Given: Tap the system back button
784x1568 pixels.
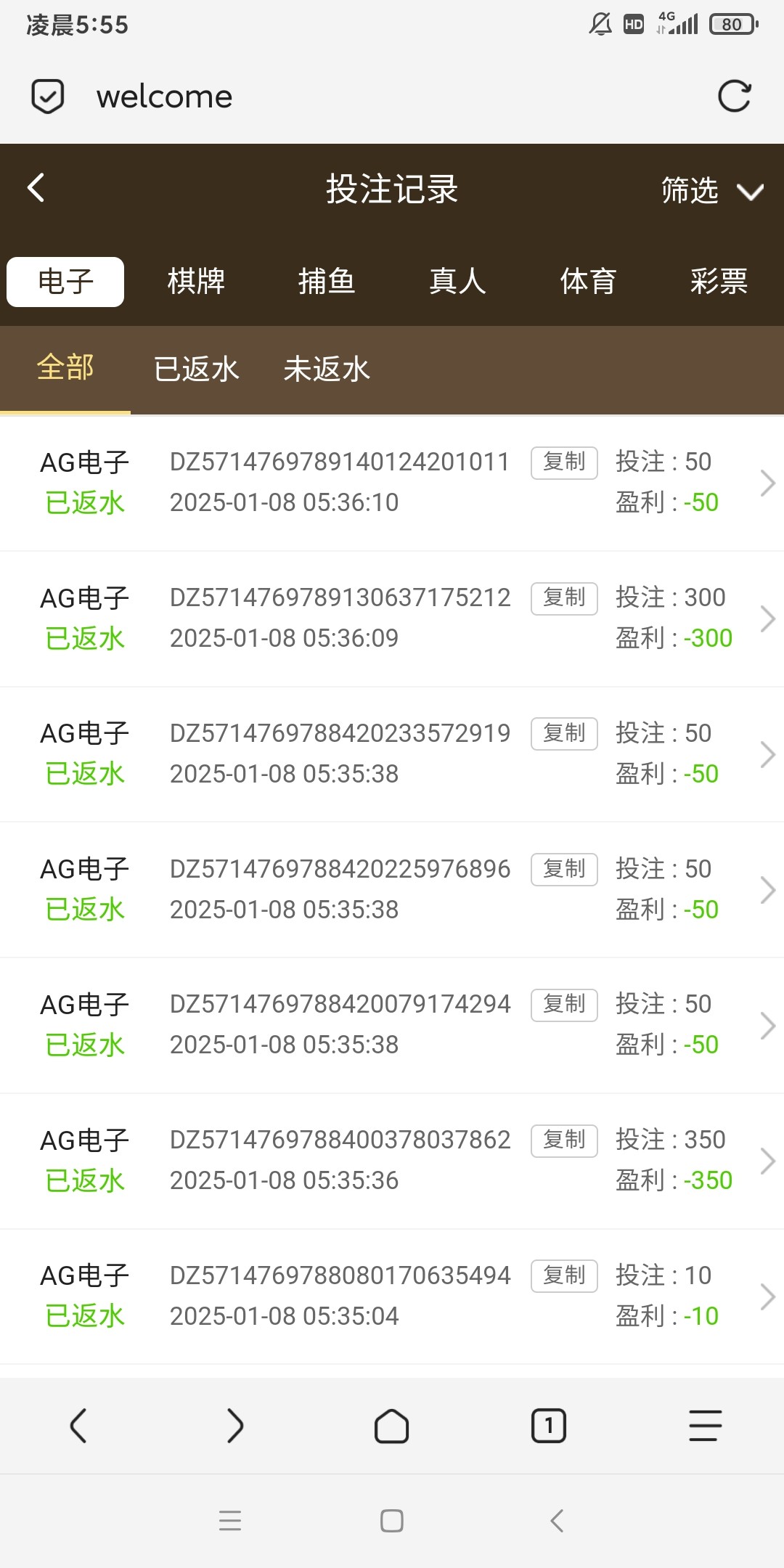Looking at the screenshot, I should tap(557, 1520).
